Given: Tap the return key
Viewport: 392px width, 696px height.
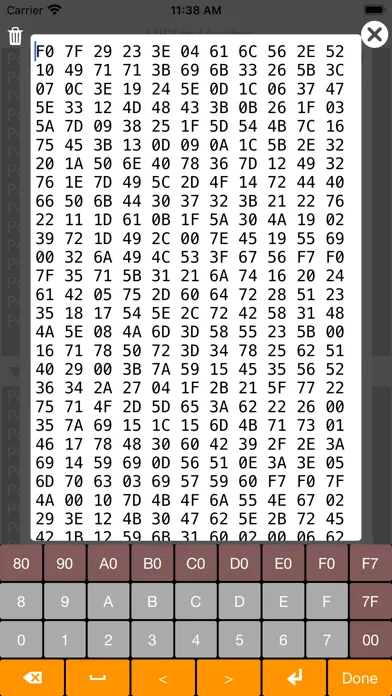Looking at the screenshot, I should (x=294, y=678).
